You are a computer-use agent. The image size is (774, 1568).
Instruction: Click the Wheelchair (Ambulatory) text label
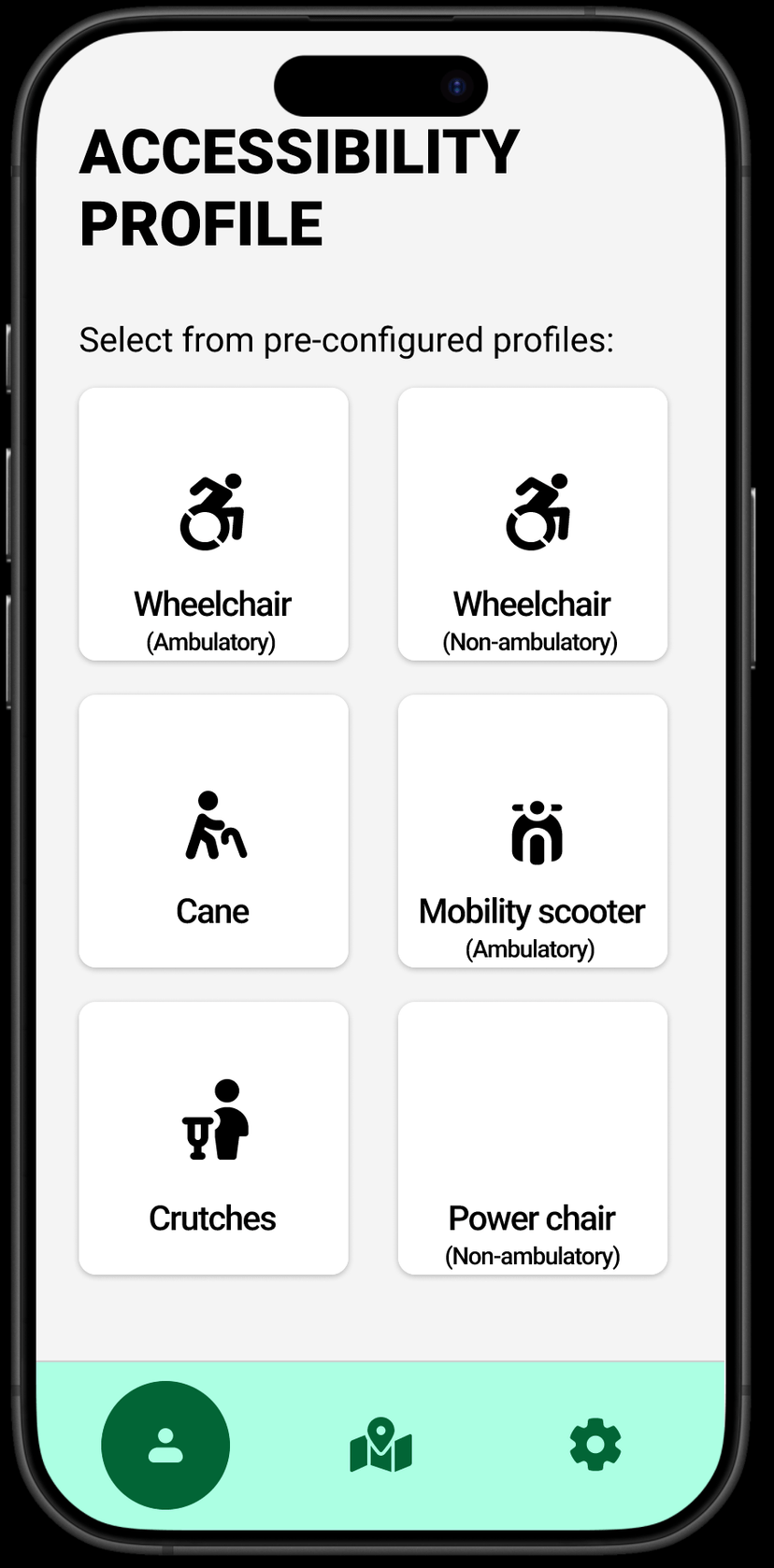pyautogui.click(x=213, y=604)
